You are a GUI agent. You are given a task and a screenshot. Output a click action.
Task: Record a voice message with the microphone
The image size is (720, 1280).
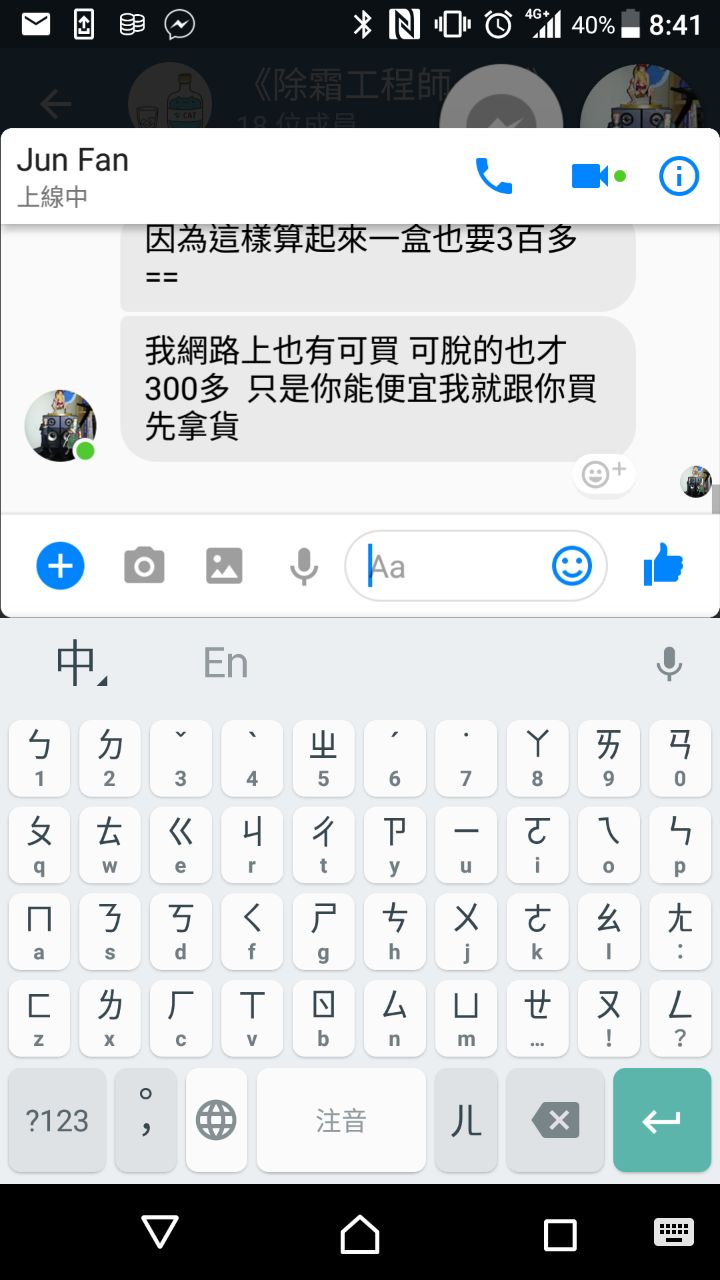coord(304,566)
